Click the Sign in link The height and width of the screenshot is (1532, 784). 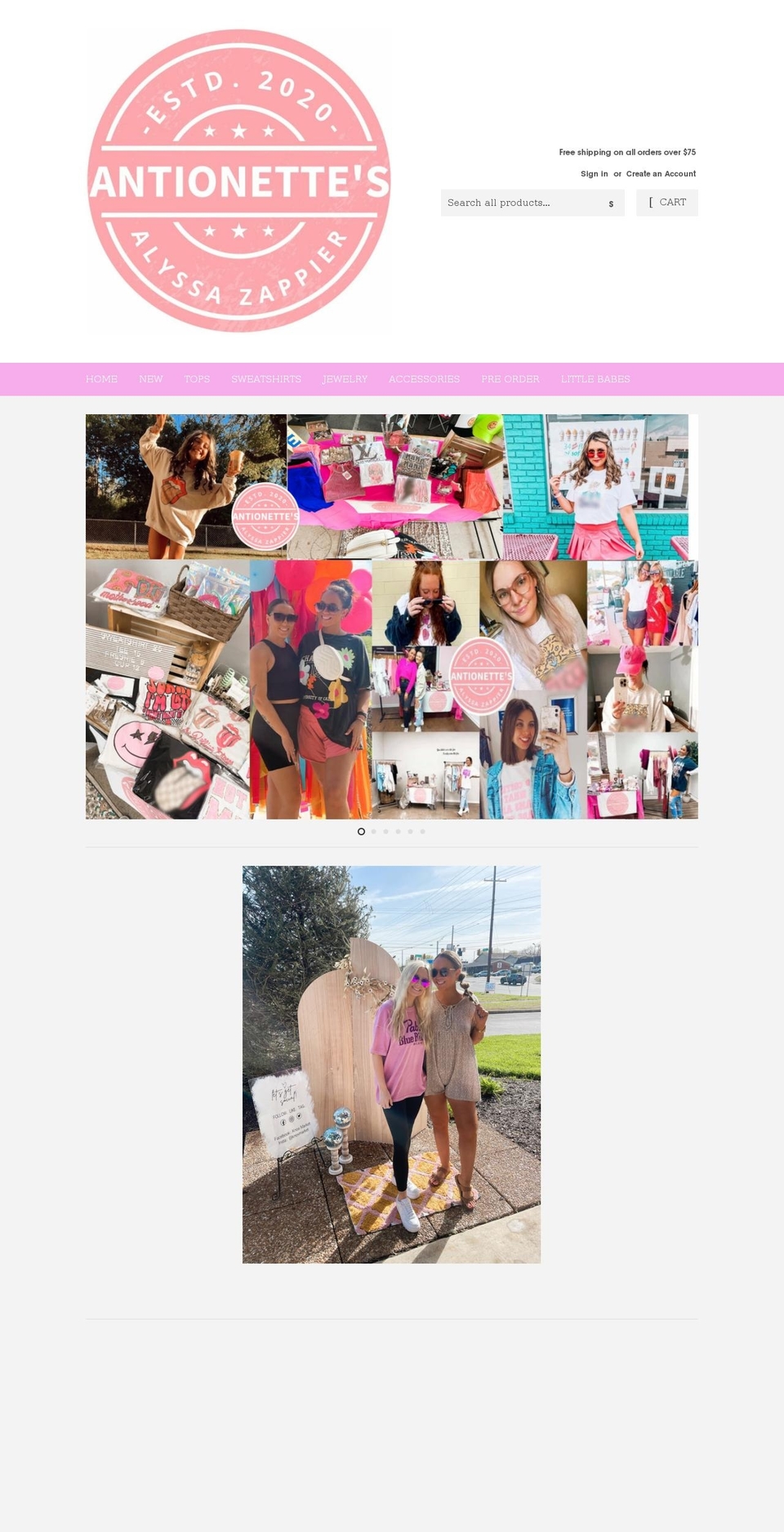594,173
